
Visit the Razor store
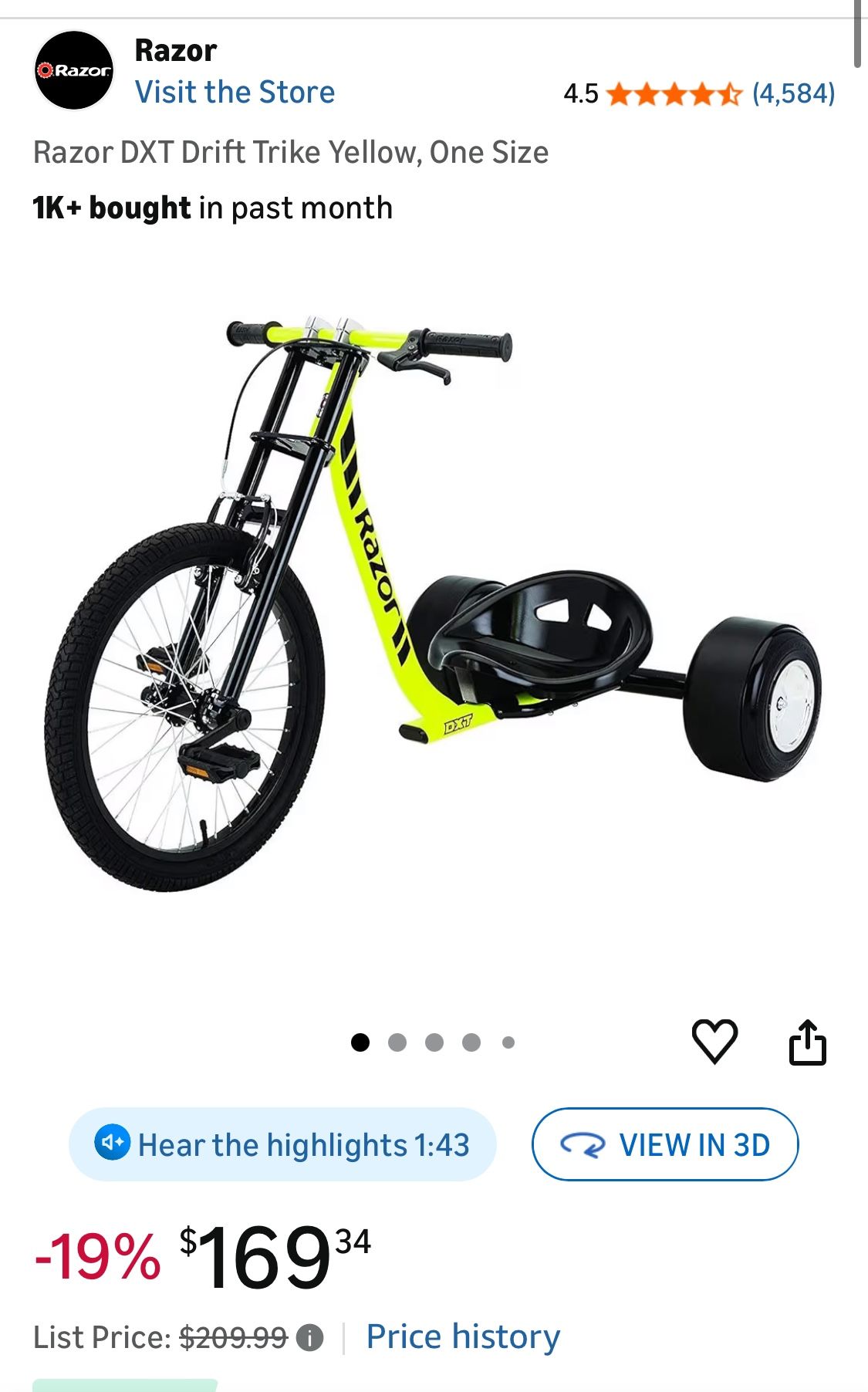(x=235, y=93)
